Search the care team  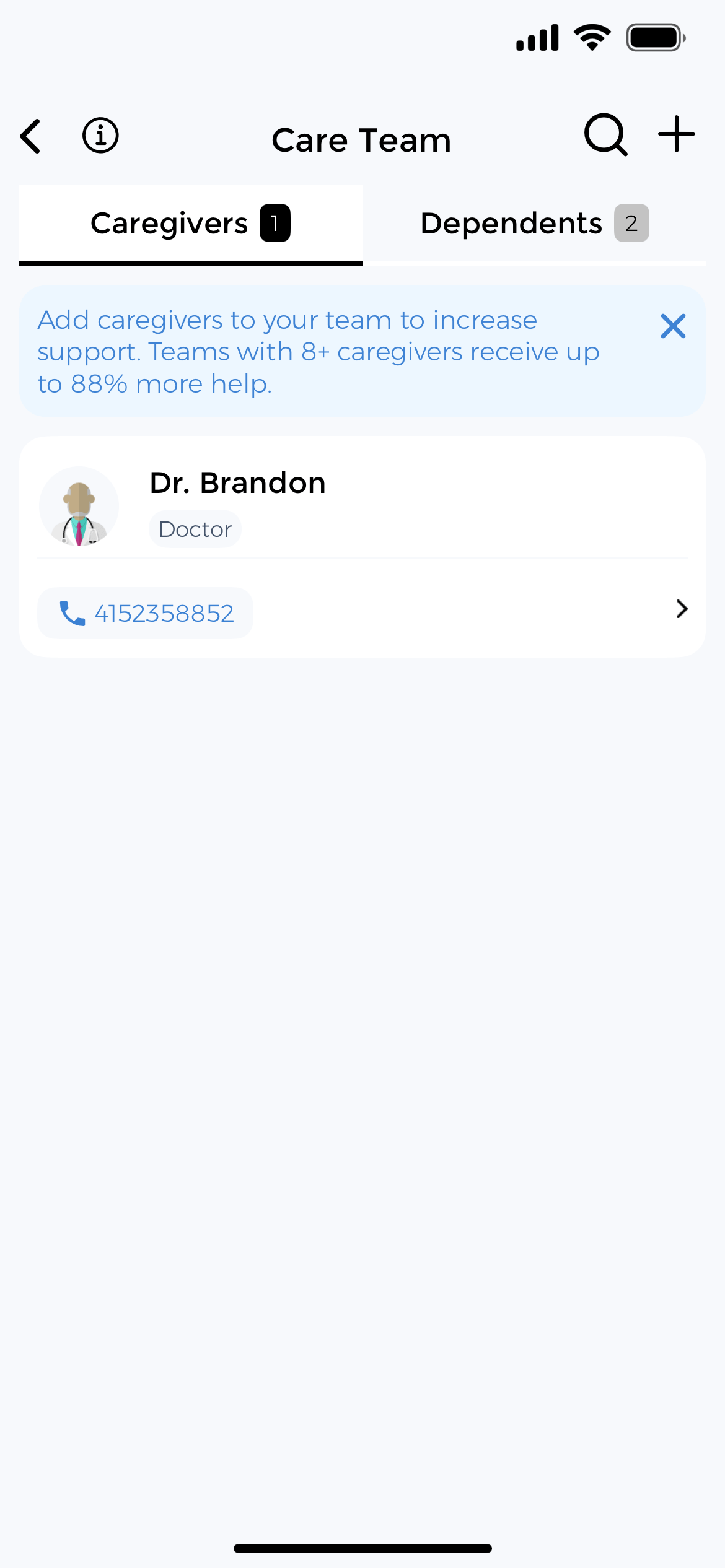click(605, 134)
